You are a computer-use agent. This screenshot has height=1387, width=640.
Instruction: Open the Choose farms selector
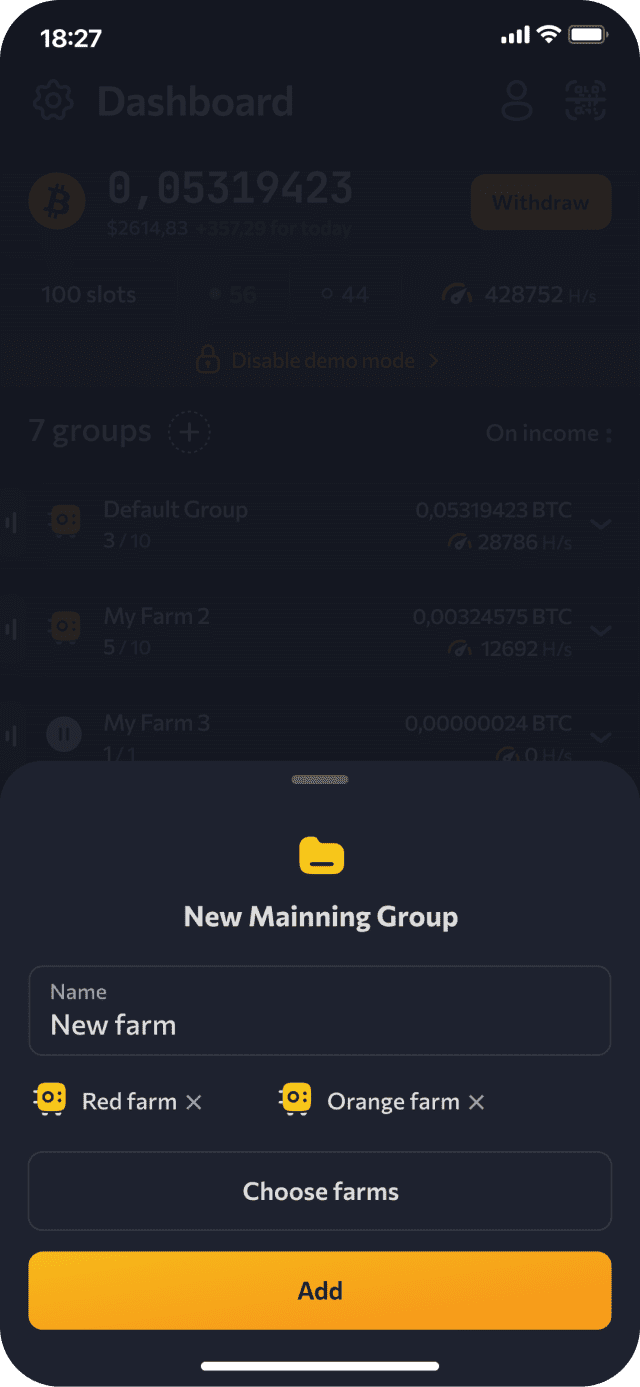pyautogui.click(x=320, y=1191)
